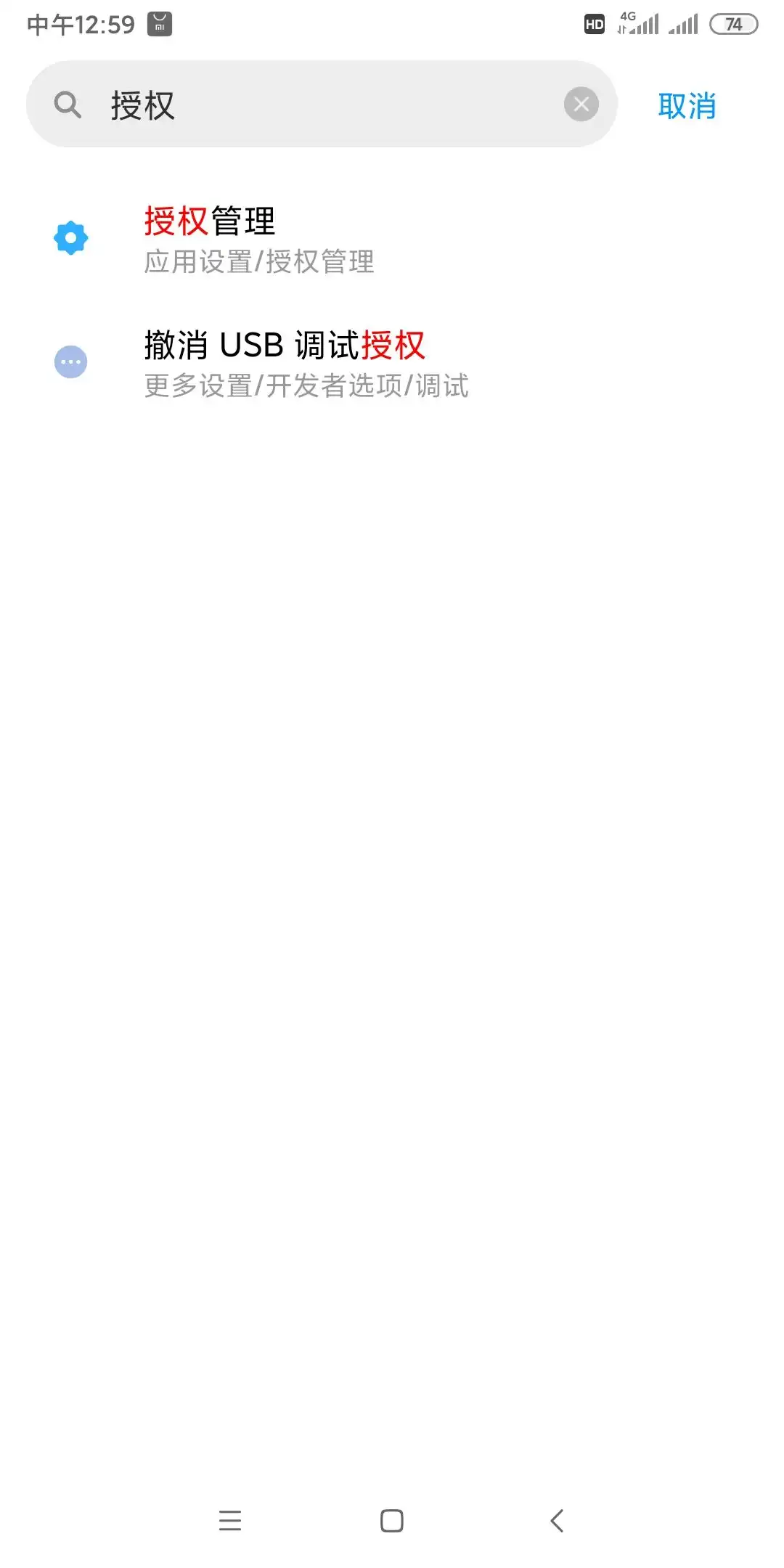
Task: Cancel the search with 取消
Action: point(687,106)
